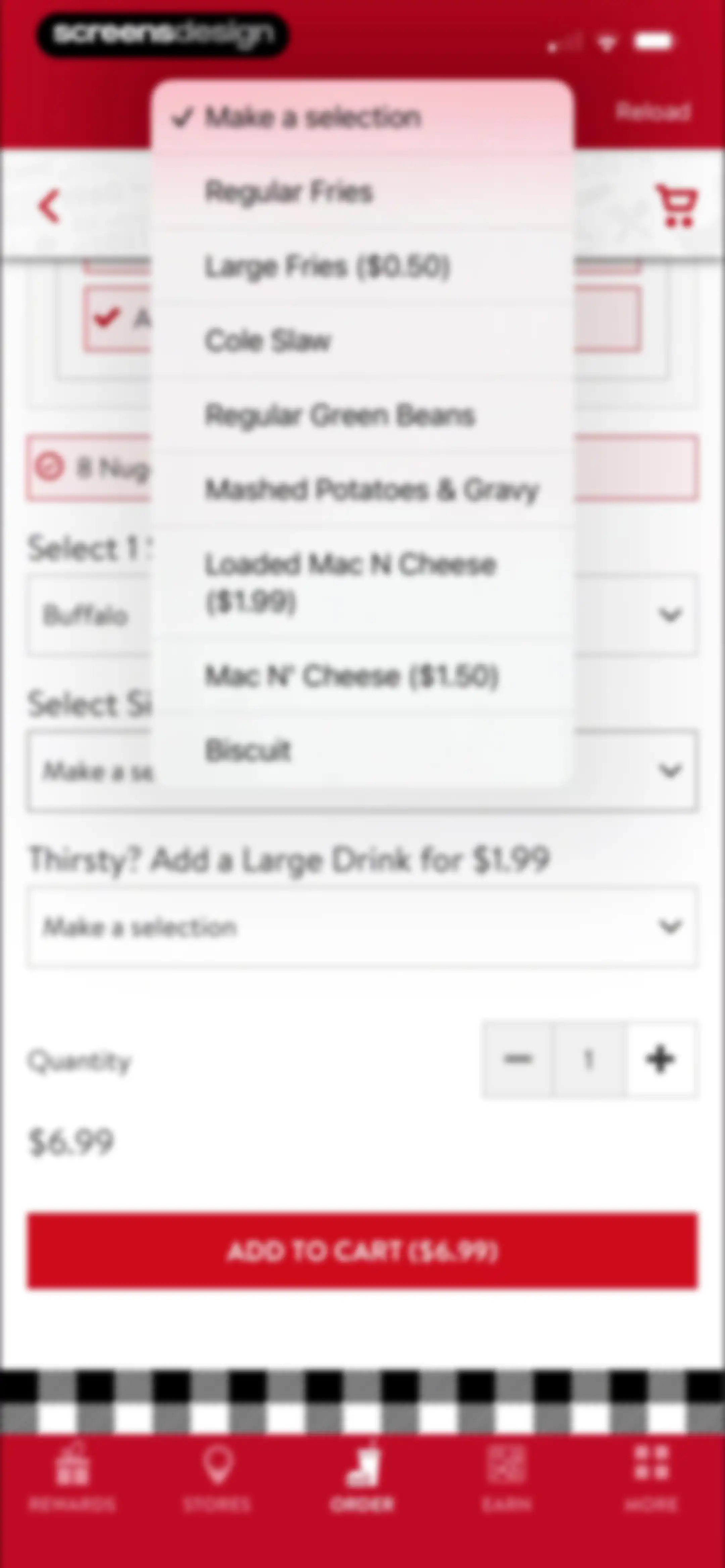
Task: Tap the checked Make a selection option
Action: (362, 118)
